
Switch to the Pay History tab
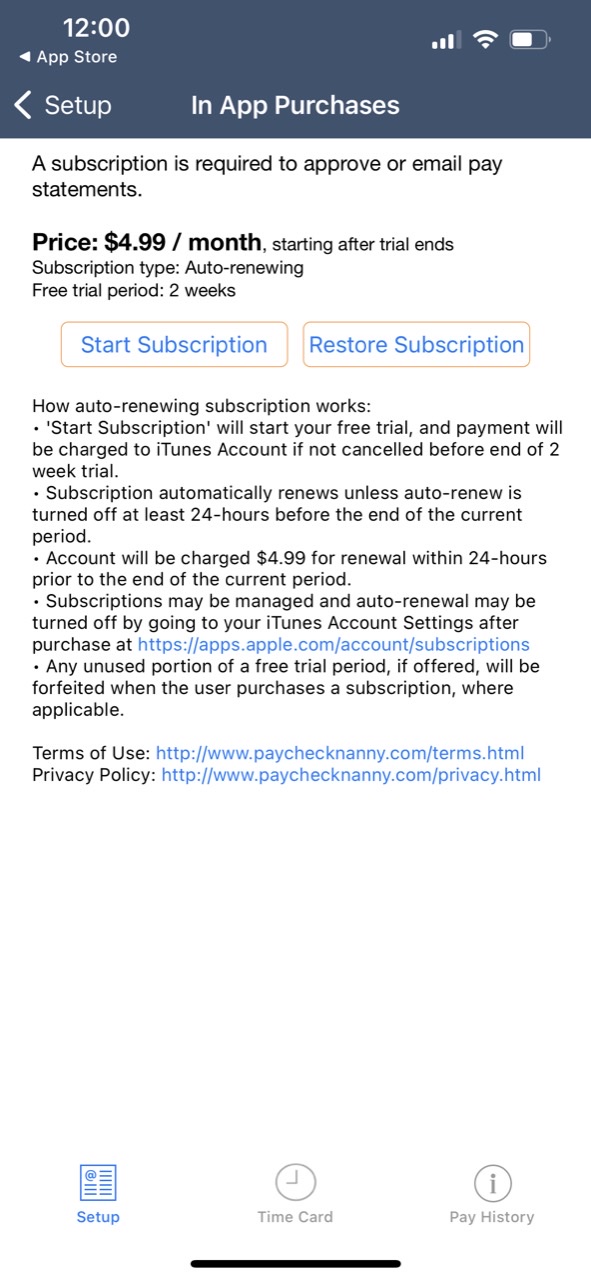pyautogui.click(x=492, y=1195)
